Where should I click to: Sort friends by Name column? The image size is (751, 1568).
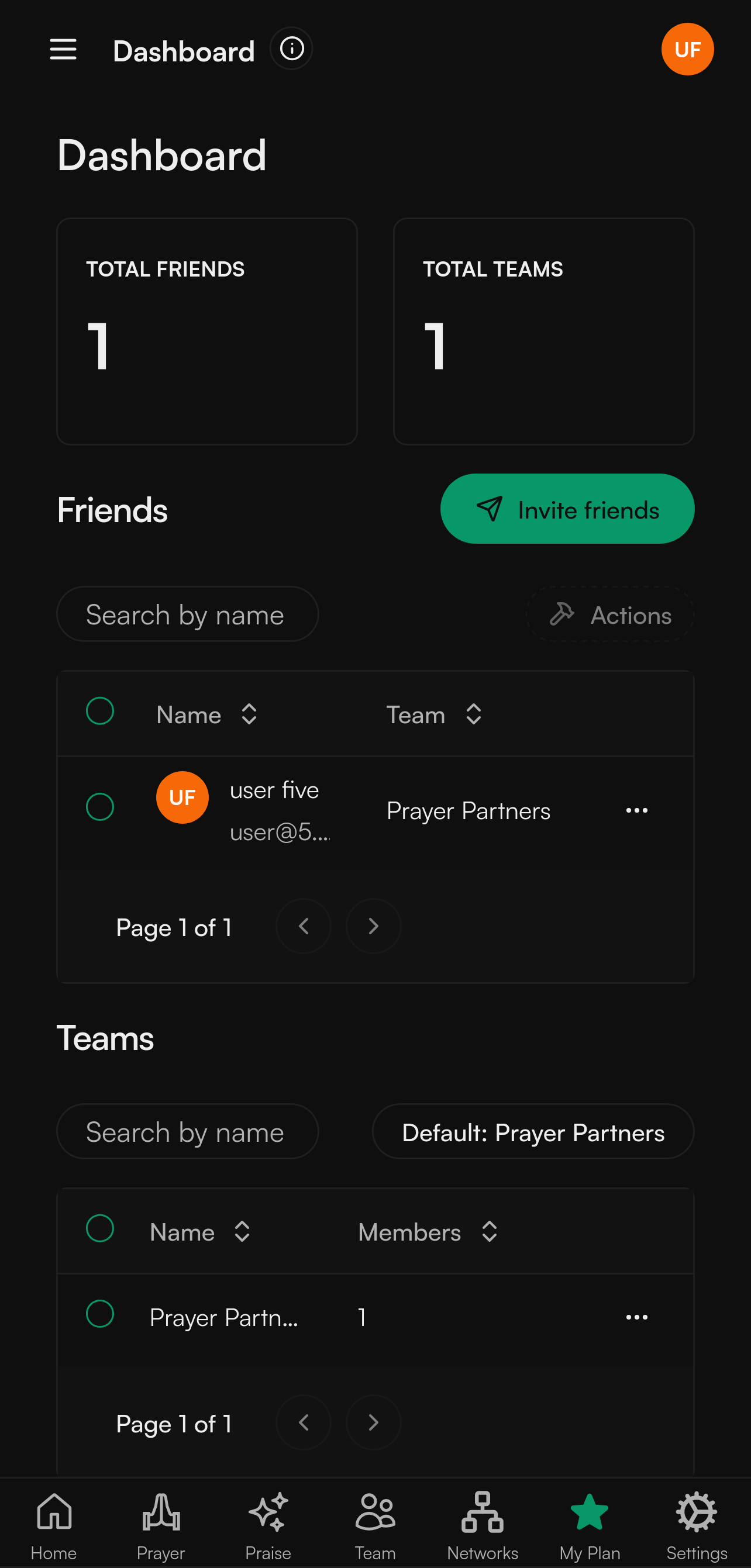[206, 714]
